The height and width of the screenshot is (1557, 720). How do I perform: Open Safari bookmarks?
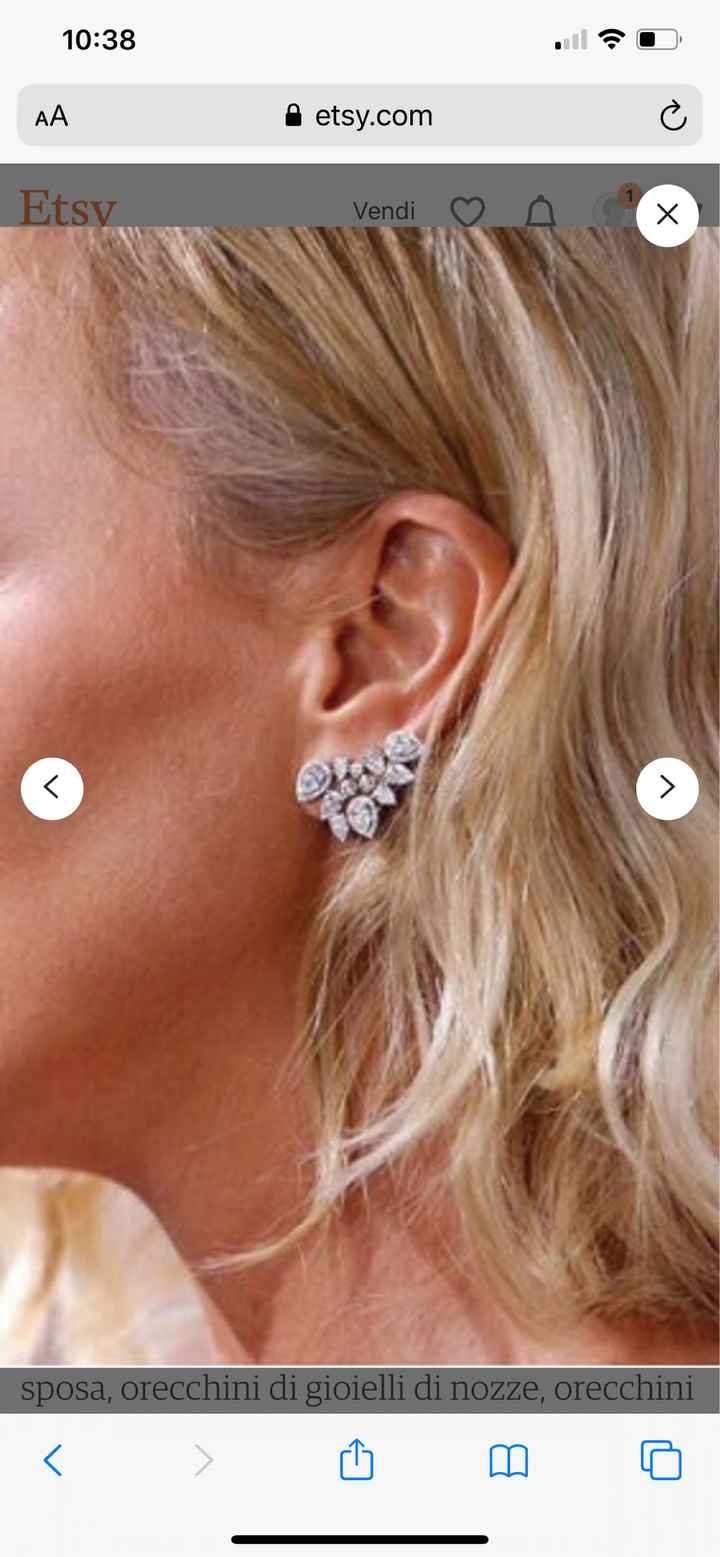508,1461
